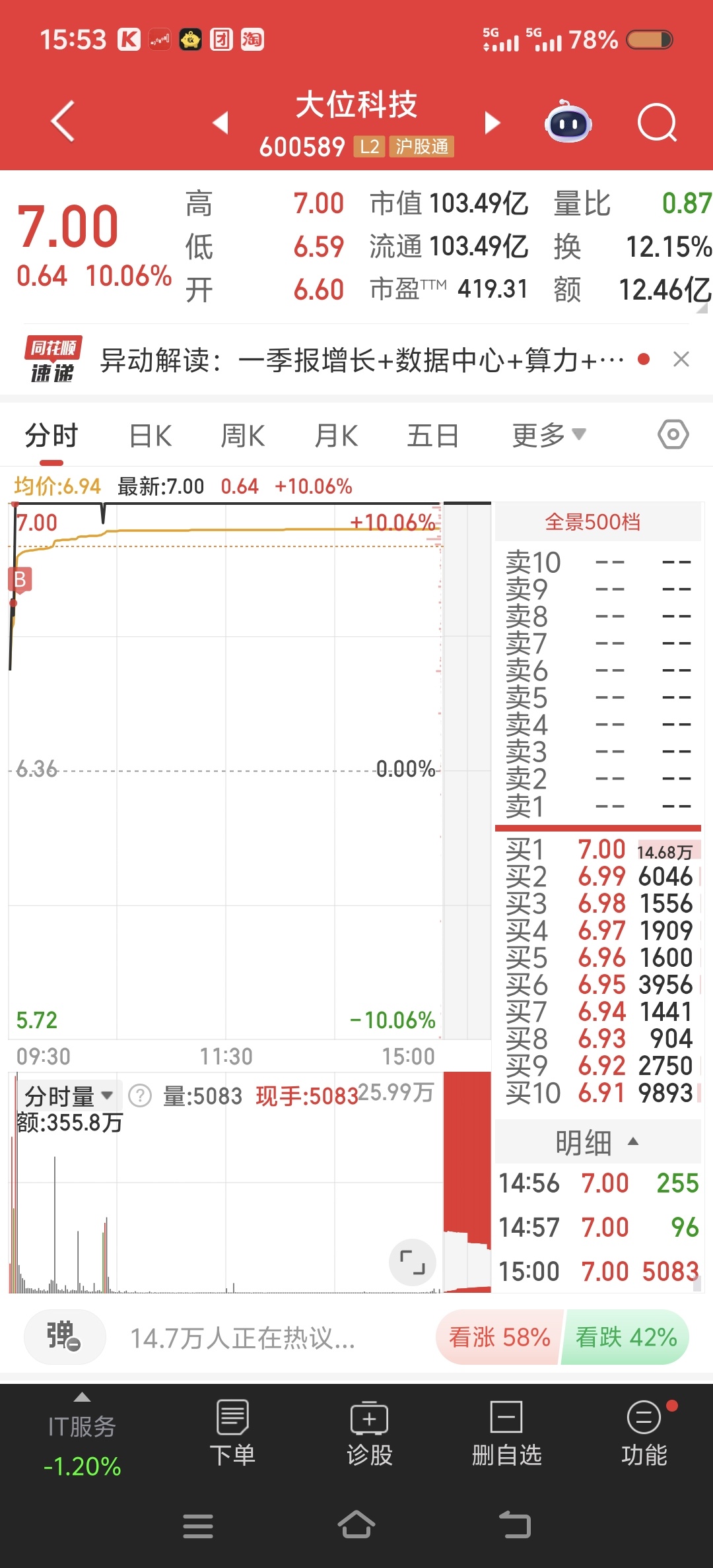Switch to the 月K tab
Viewport: 713px width, 1568px height.
pyautogui.click(x=336, y=436)
